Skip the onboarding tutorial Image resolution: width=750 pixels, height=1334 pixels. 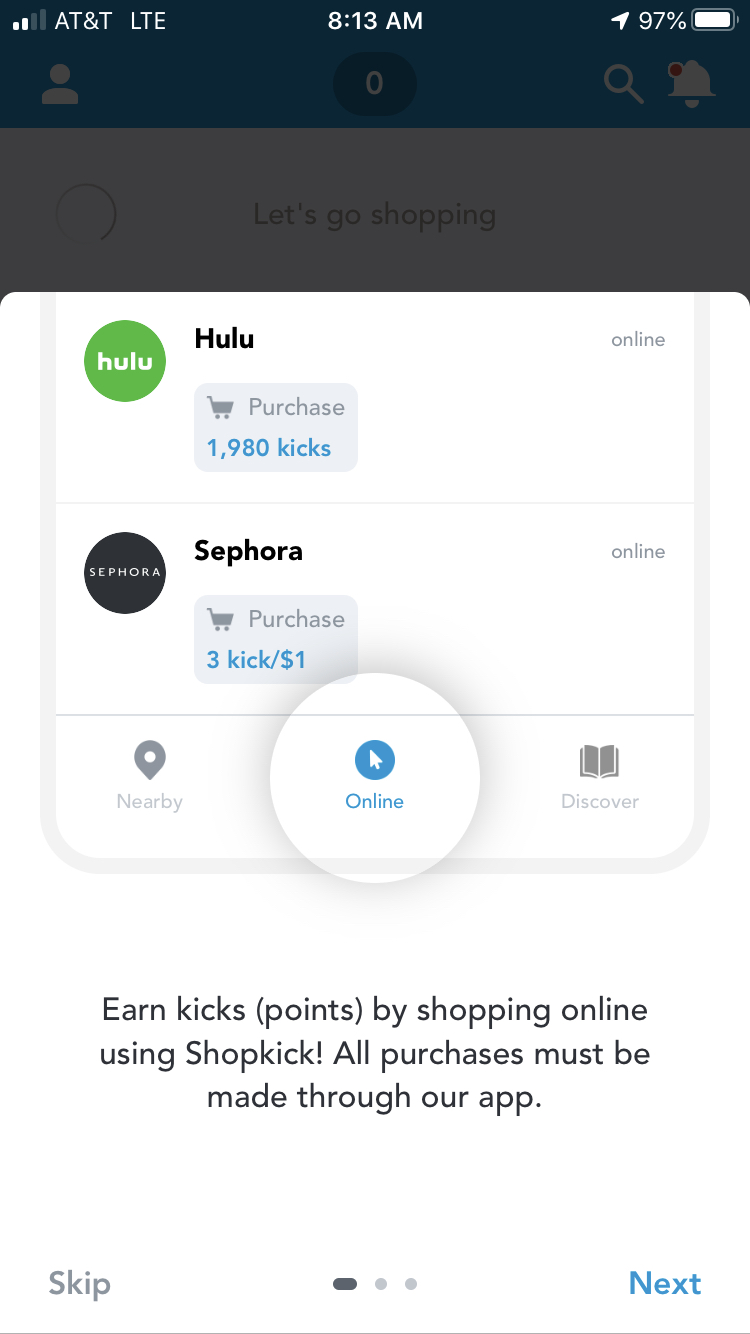point(79,1283)
